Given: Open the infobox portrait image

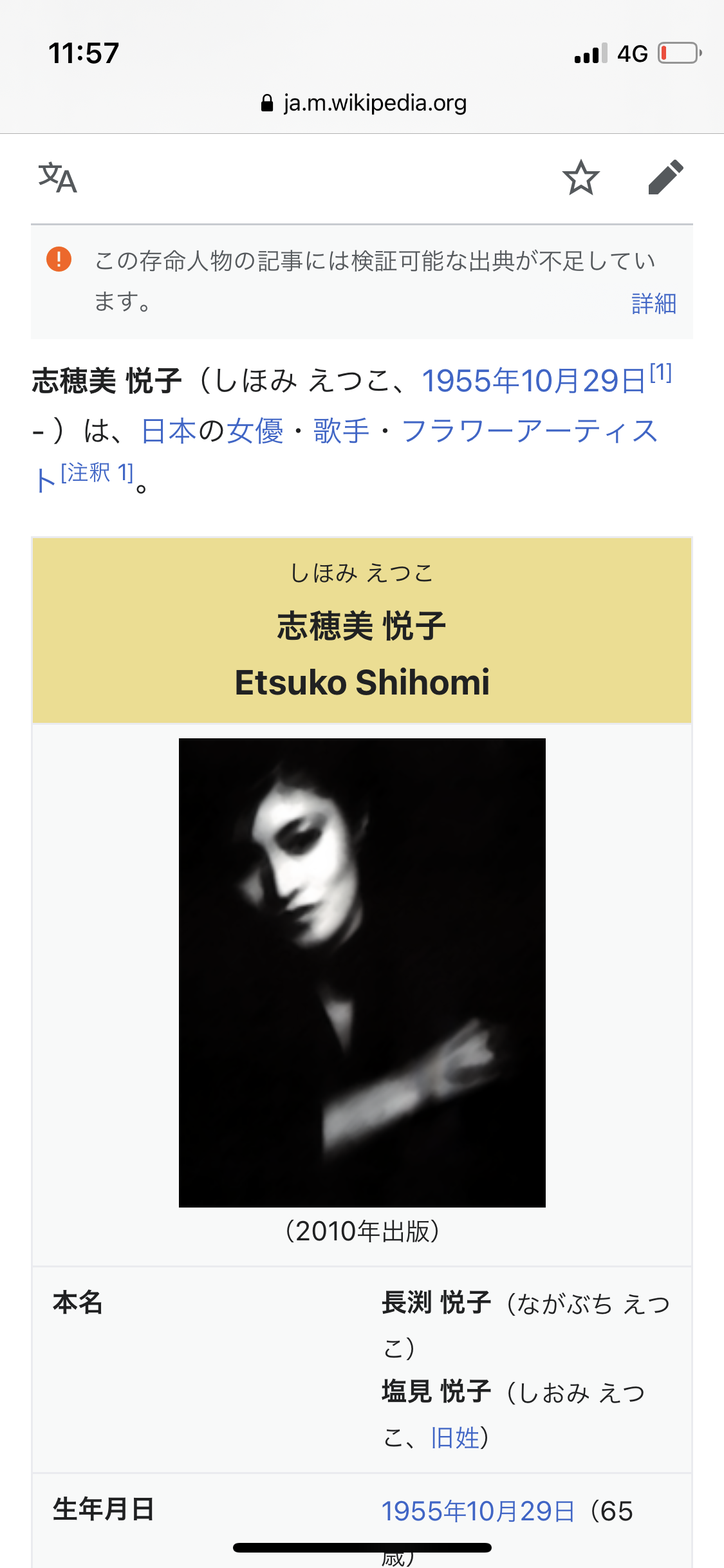Looking at the screenshot, I should point(362,972).
